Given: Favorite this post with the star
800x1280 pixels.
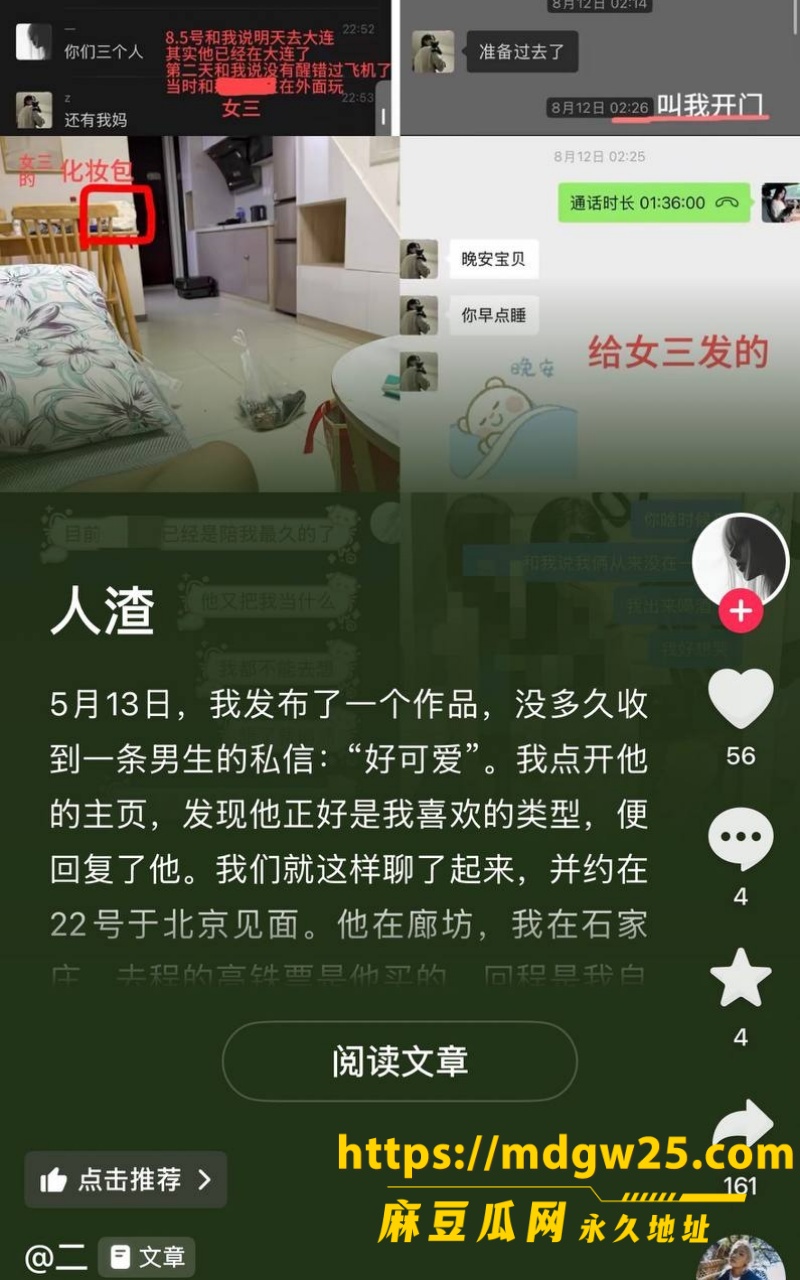Looking at the screenshot, I should pos(741,977).
